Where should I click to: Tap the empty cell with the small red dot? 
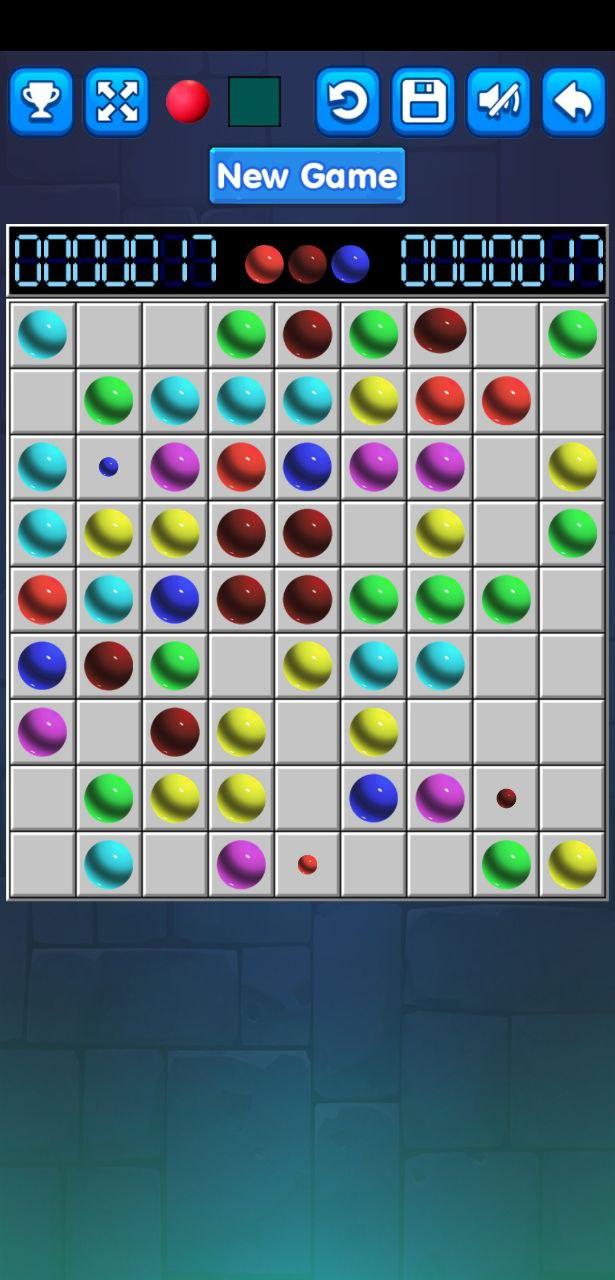click(308, 864)
